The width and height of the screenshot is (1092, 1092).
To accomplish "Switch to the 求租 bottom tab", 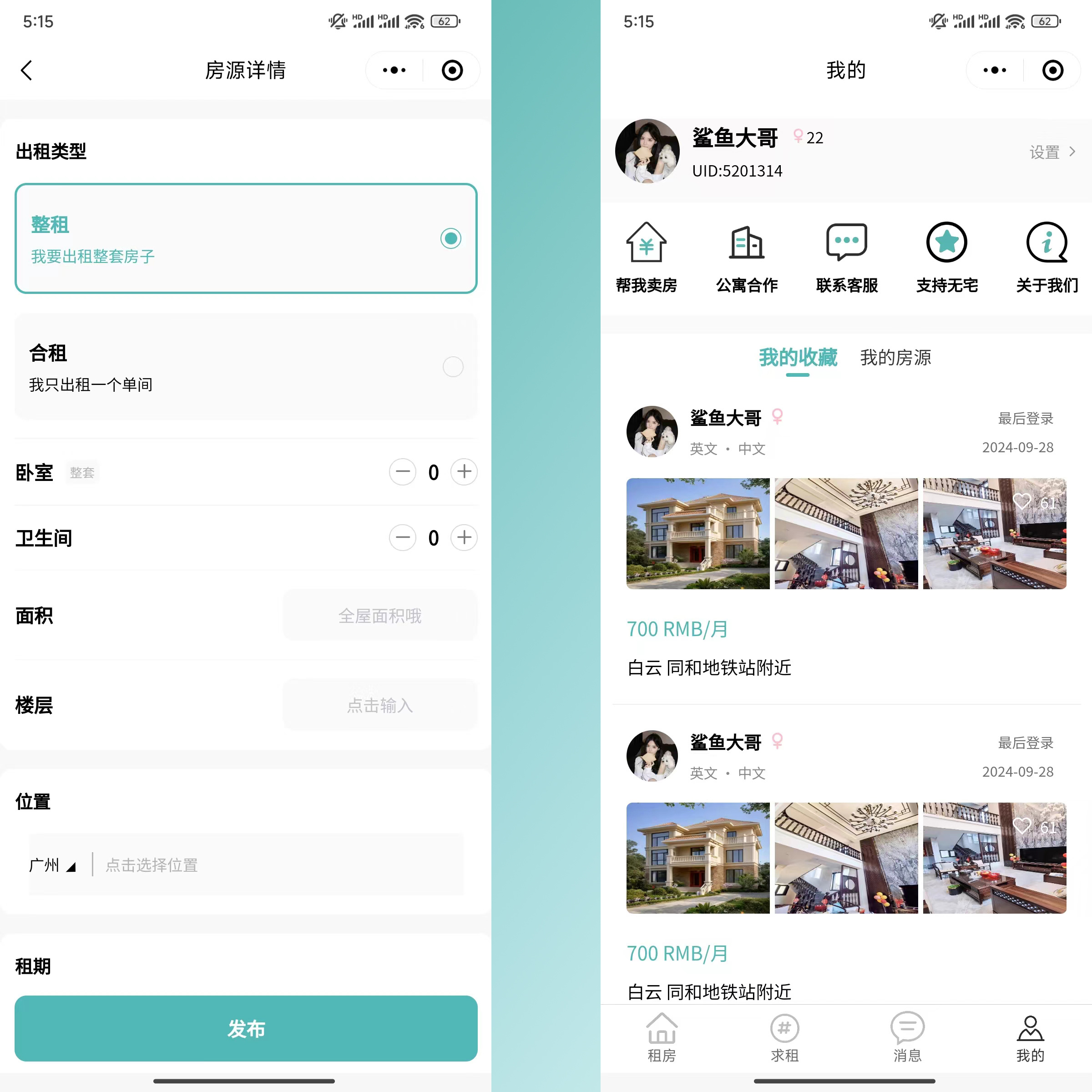I will coord(784,1038).
